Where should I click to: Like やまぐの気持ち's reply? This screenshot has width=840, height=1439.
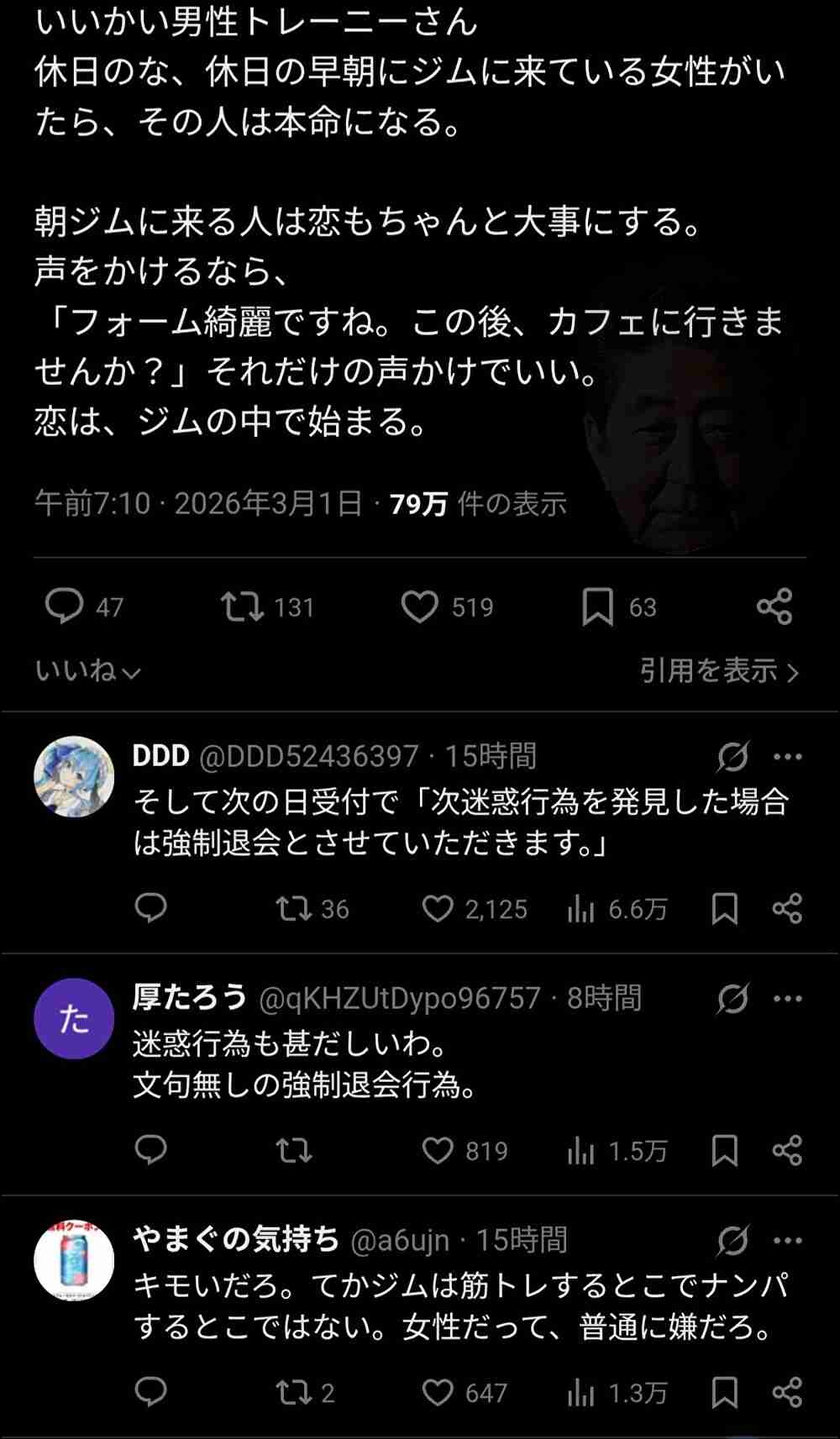[x=438, y=1393]
